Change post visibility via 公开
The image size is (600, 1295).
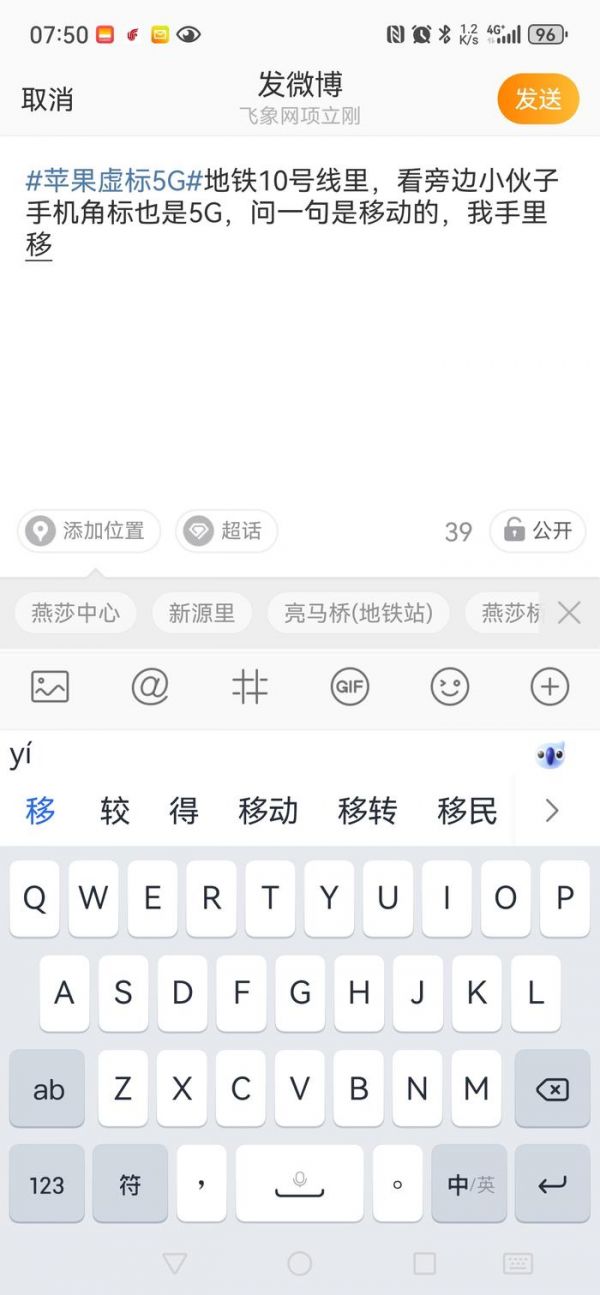pos(537,530)
